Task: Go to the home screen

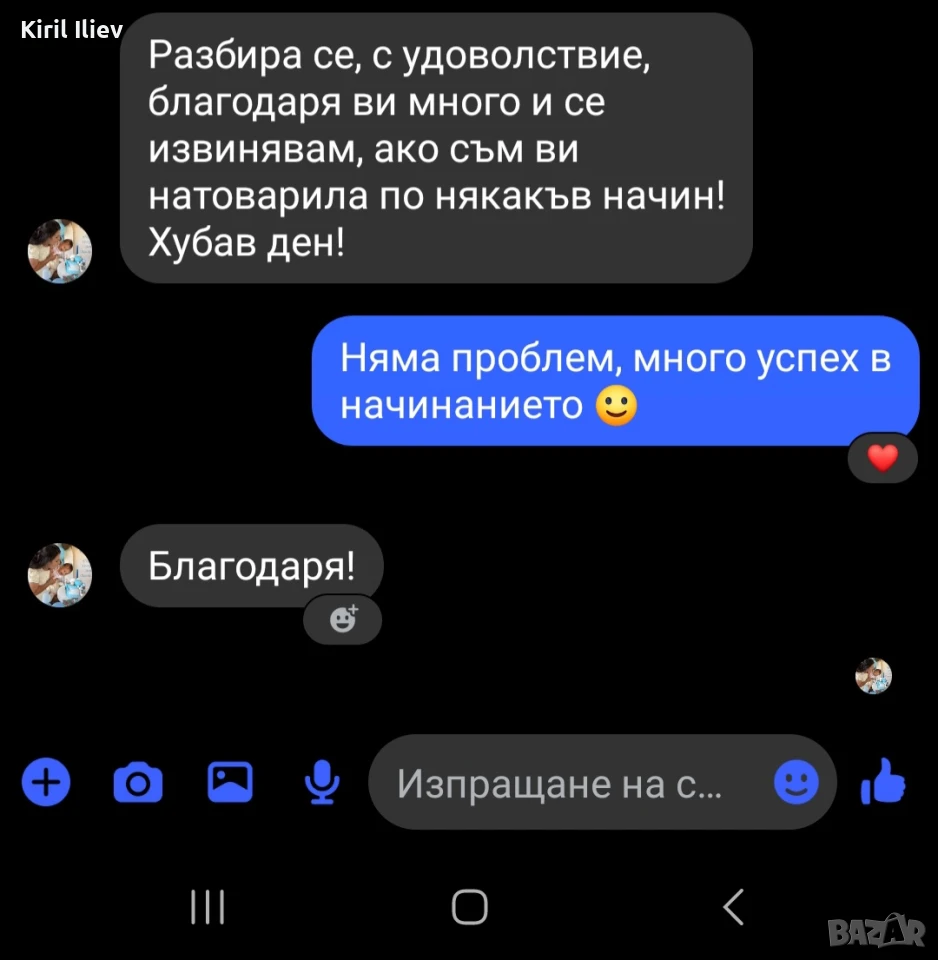Action: (470, 907)
